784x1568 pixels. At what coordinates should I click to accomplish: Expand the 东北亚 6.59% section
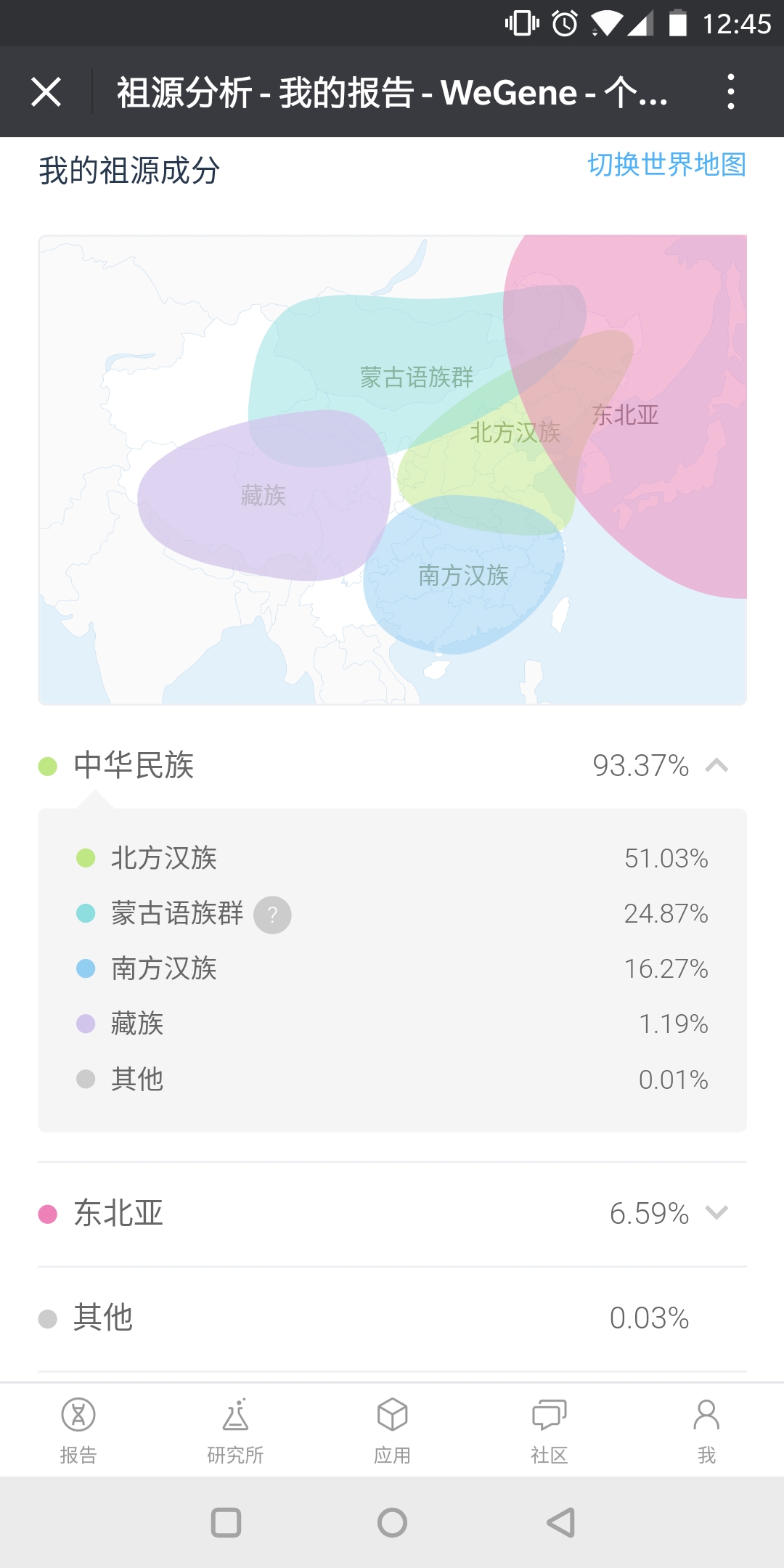tap(393, 1214)
